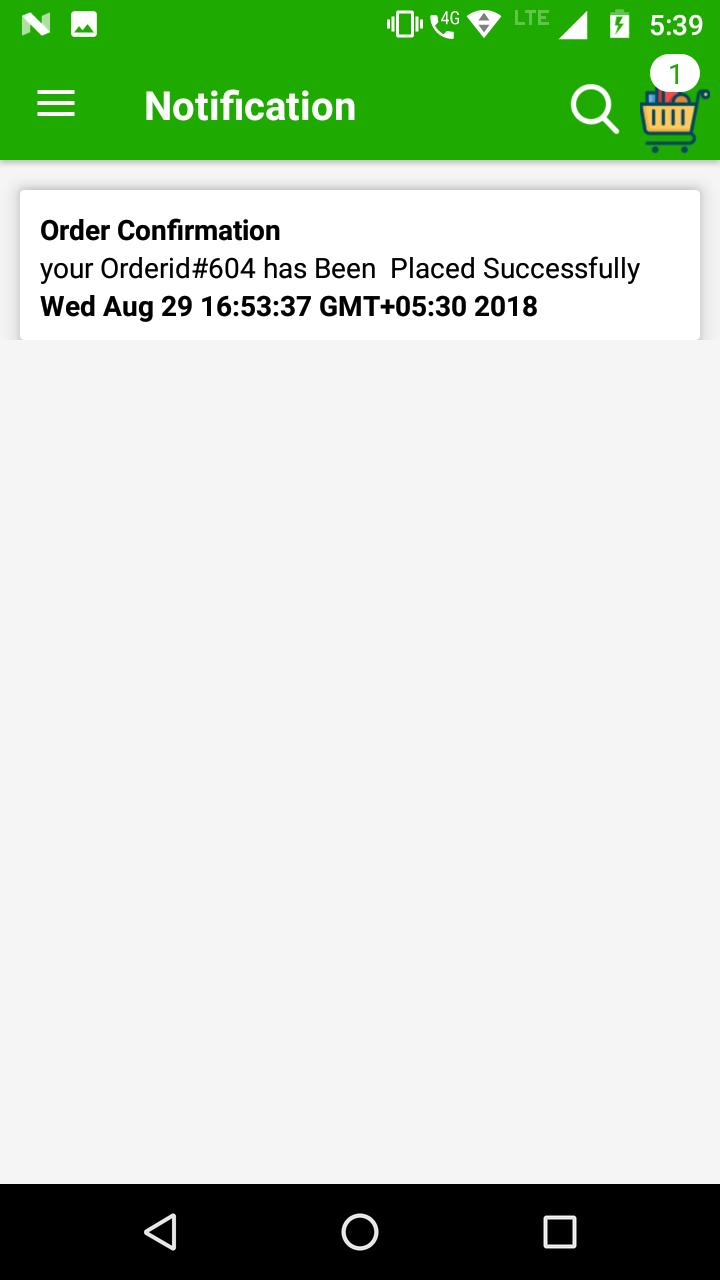Open Order Confirmation notification for Orderid#604
This screenshot has width=720, height=1280.
coord(360,266)
